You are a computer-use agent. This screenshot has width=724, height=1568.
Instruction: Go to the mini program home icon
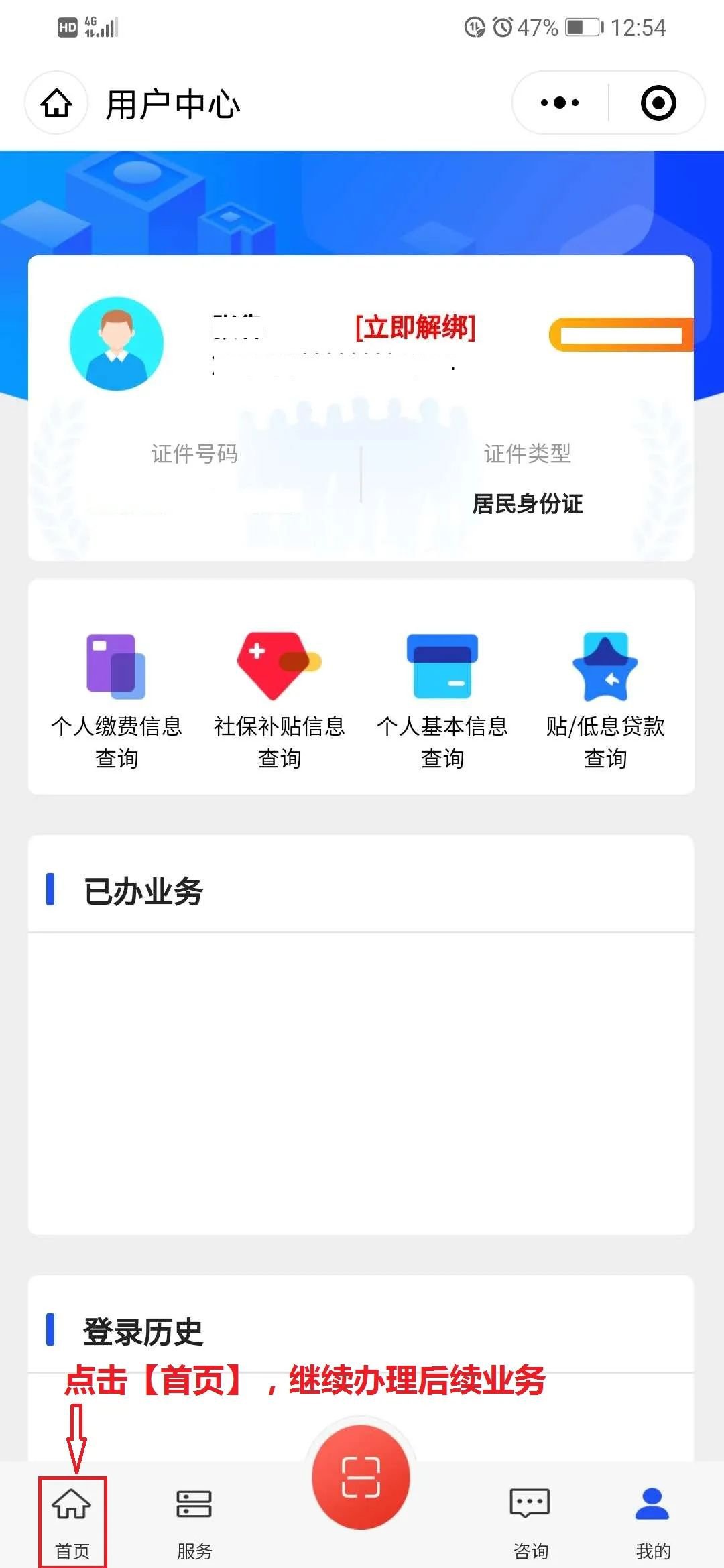click(57, 103)
